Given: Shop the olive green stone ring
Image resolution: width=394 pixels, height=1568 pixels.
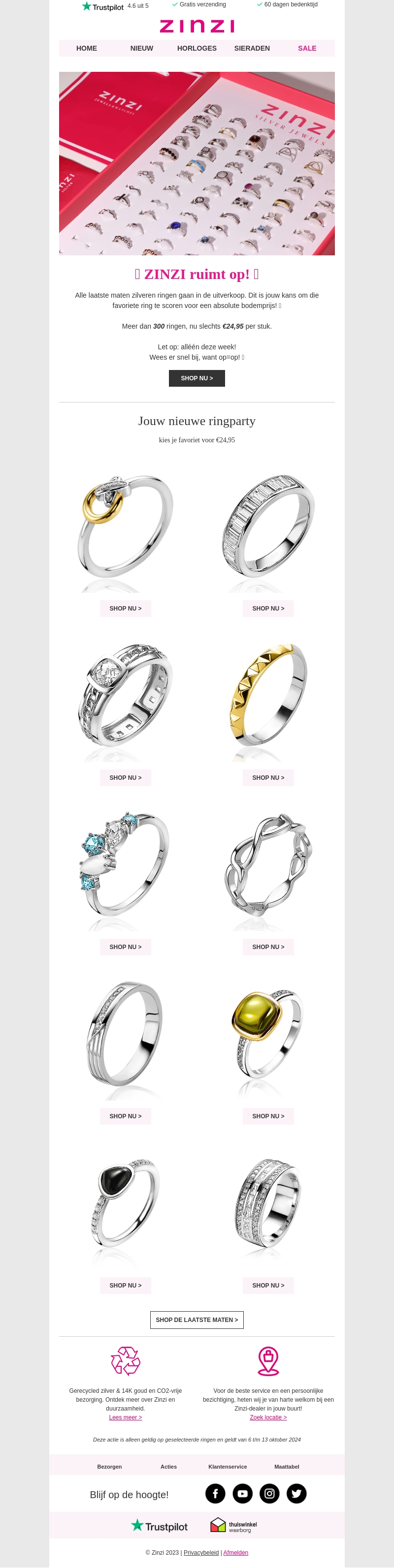Looking at the screenshot, I should 268,1116.
